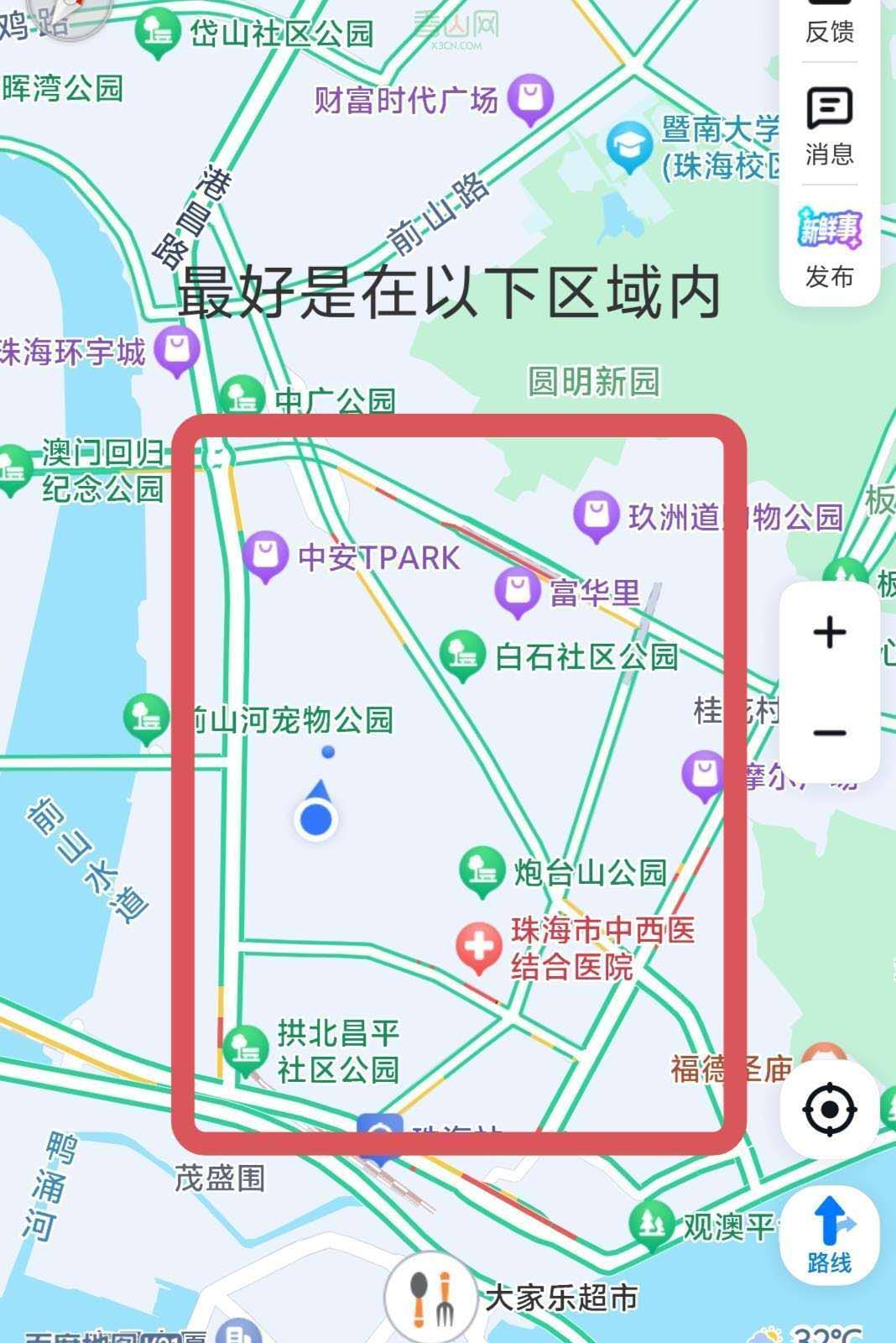Open the 反馈 feedback button

[829, 24]
